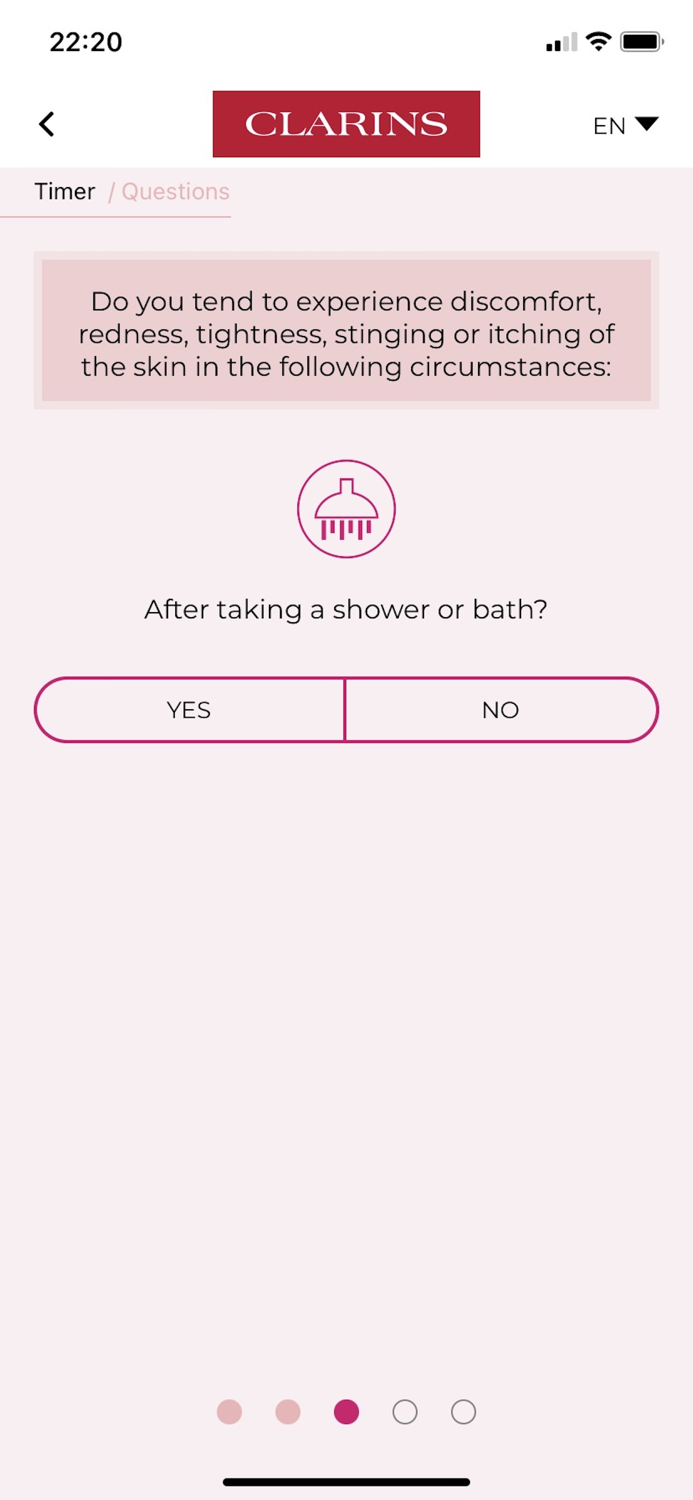Go back using the top-left arrow
Image resolution: width=693 pixels, height=1500 pixels.
tap(46, 124)
